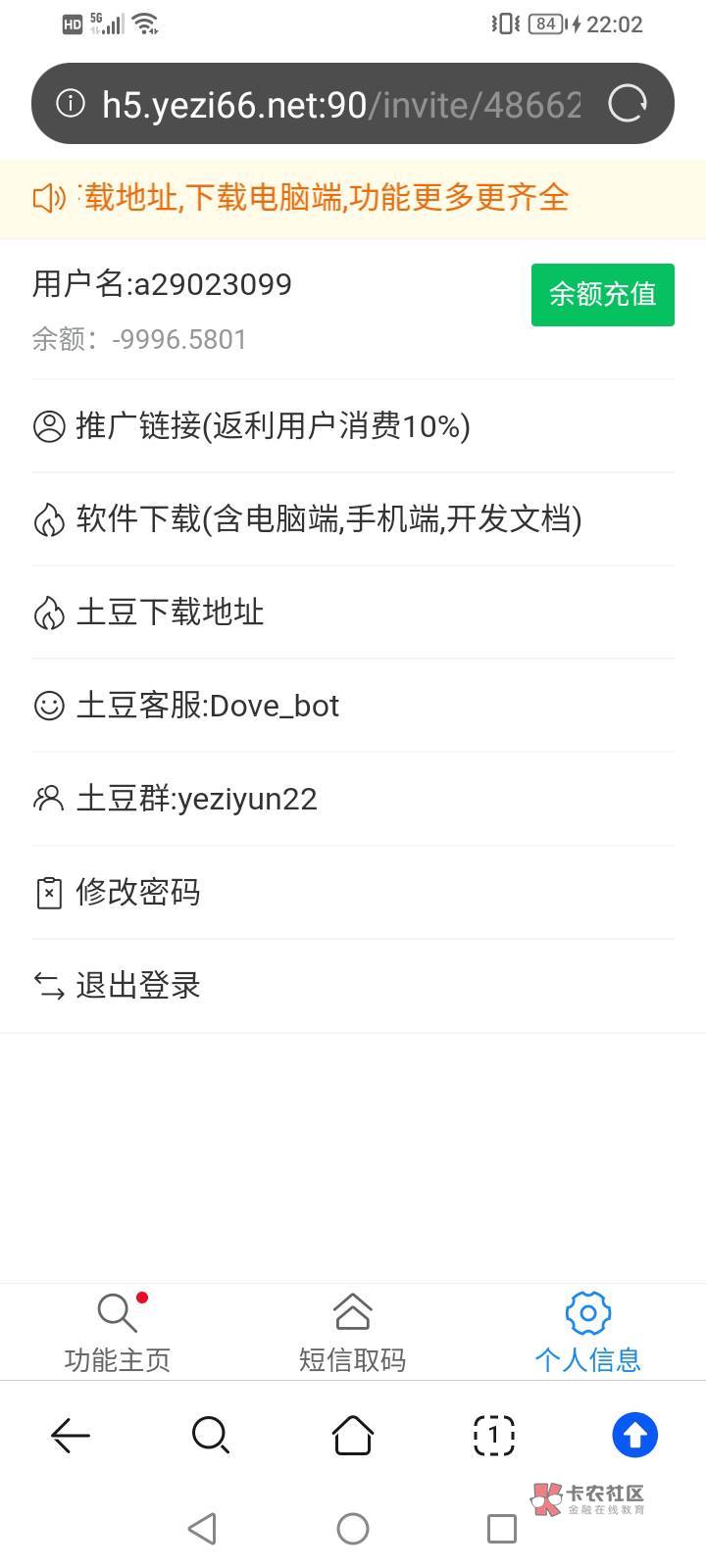Open 推广链接 referral link row
706x1568 pixels.
273,426
